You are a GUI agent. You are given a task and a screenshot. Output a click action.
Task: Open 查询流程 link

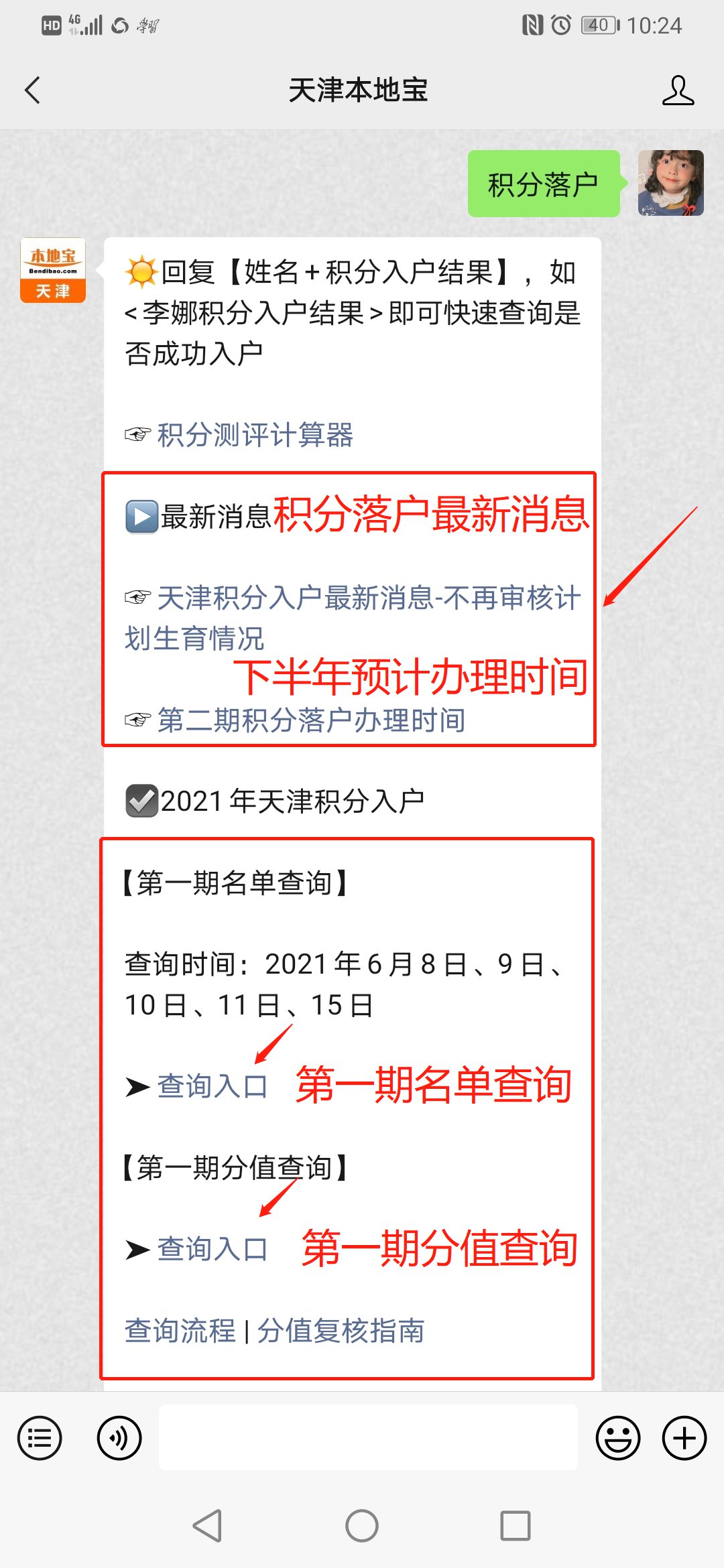(x=180, y=1331)
